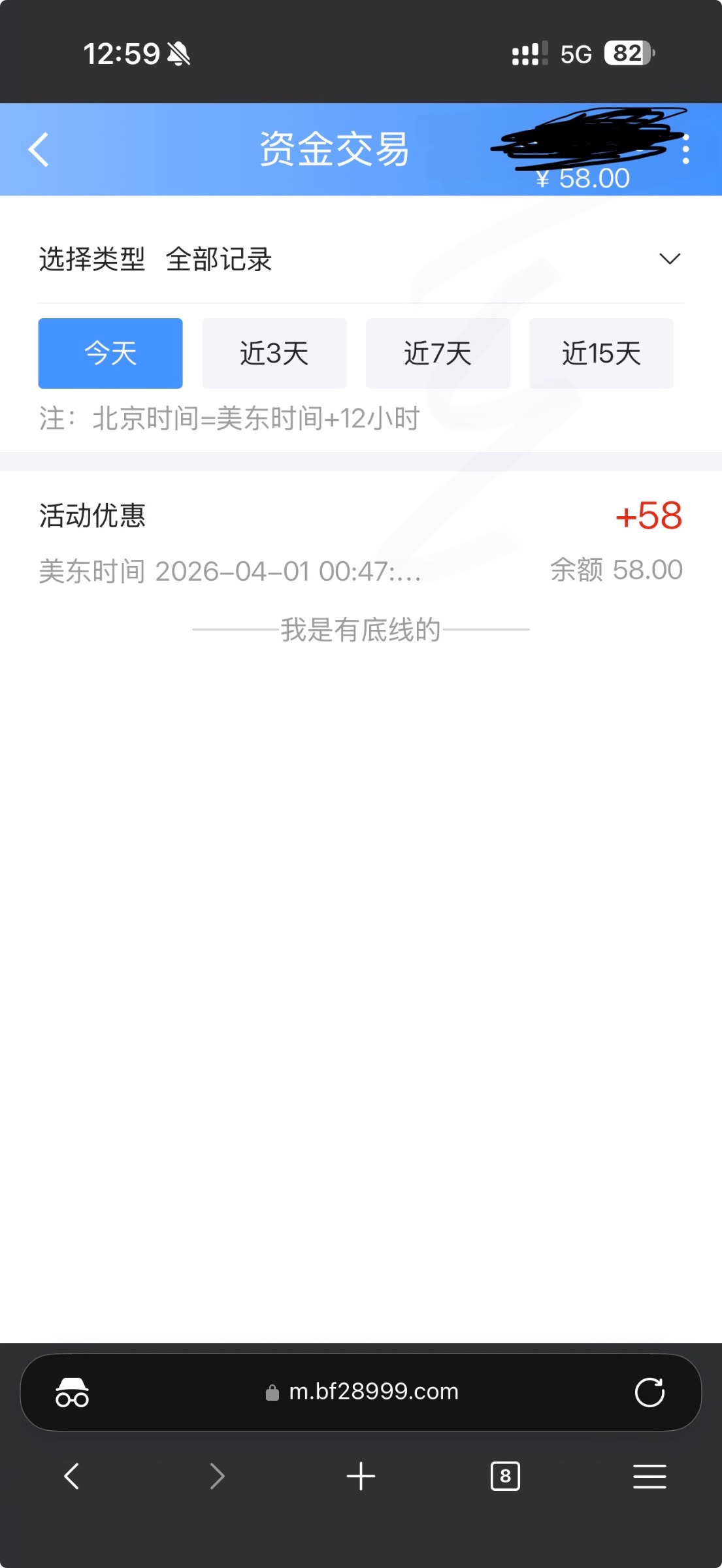Image resolution: width=722 pixels, height=1568 pixels.
Task: Open the private browsing icon
Action: [73, 1392]
